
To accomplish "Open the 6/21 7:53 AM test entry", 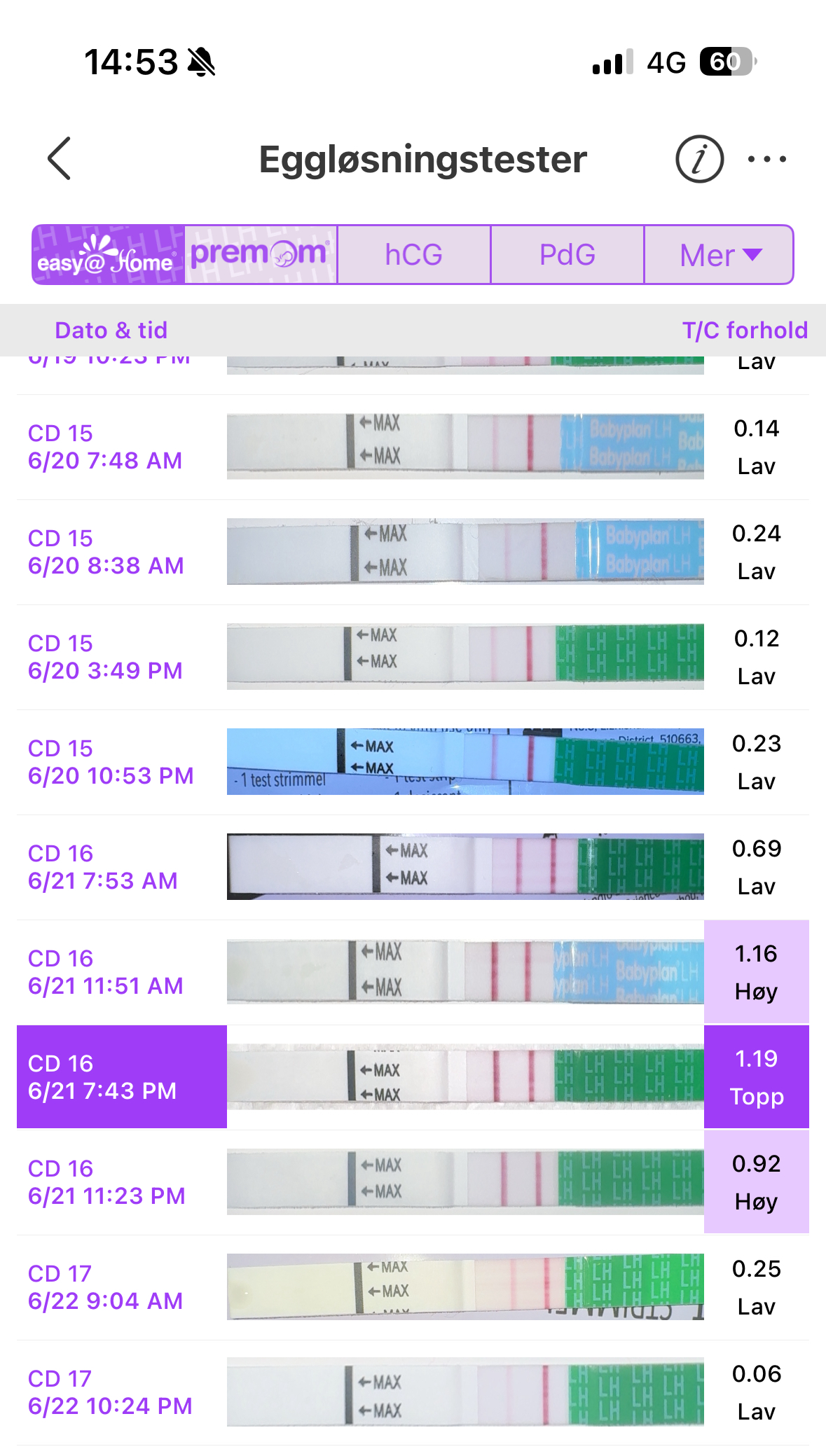I will click(412, 867).
